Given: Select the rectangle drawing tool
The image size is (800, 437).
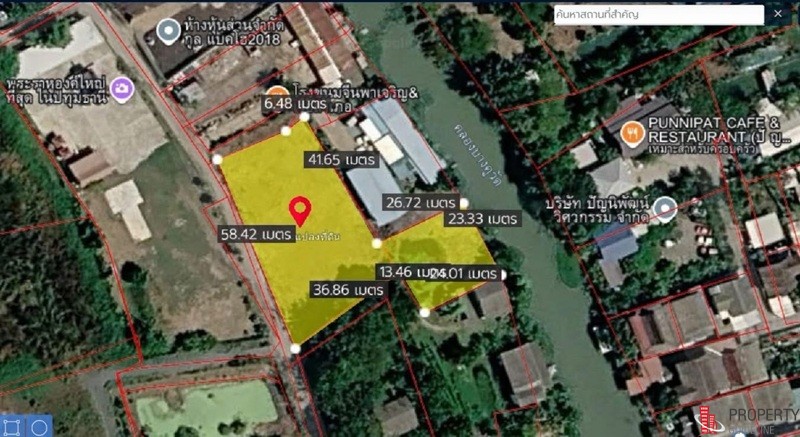Looking at the screenshot, I should pyautogui.click(x=14, y=426).
